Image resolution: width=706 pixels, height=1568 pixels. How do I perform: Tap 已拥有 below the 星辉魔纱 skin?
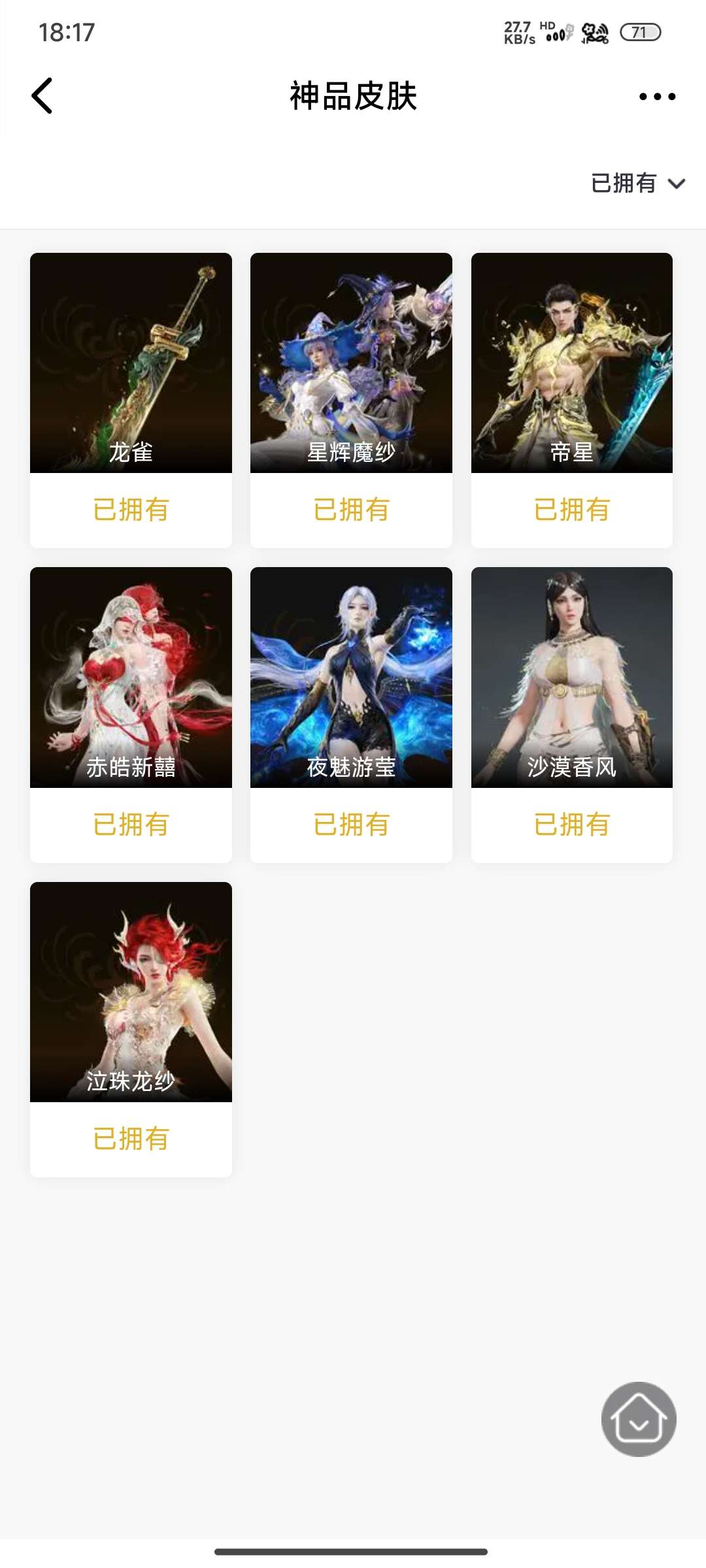point(351,510)
